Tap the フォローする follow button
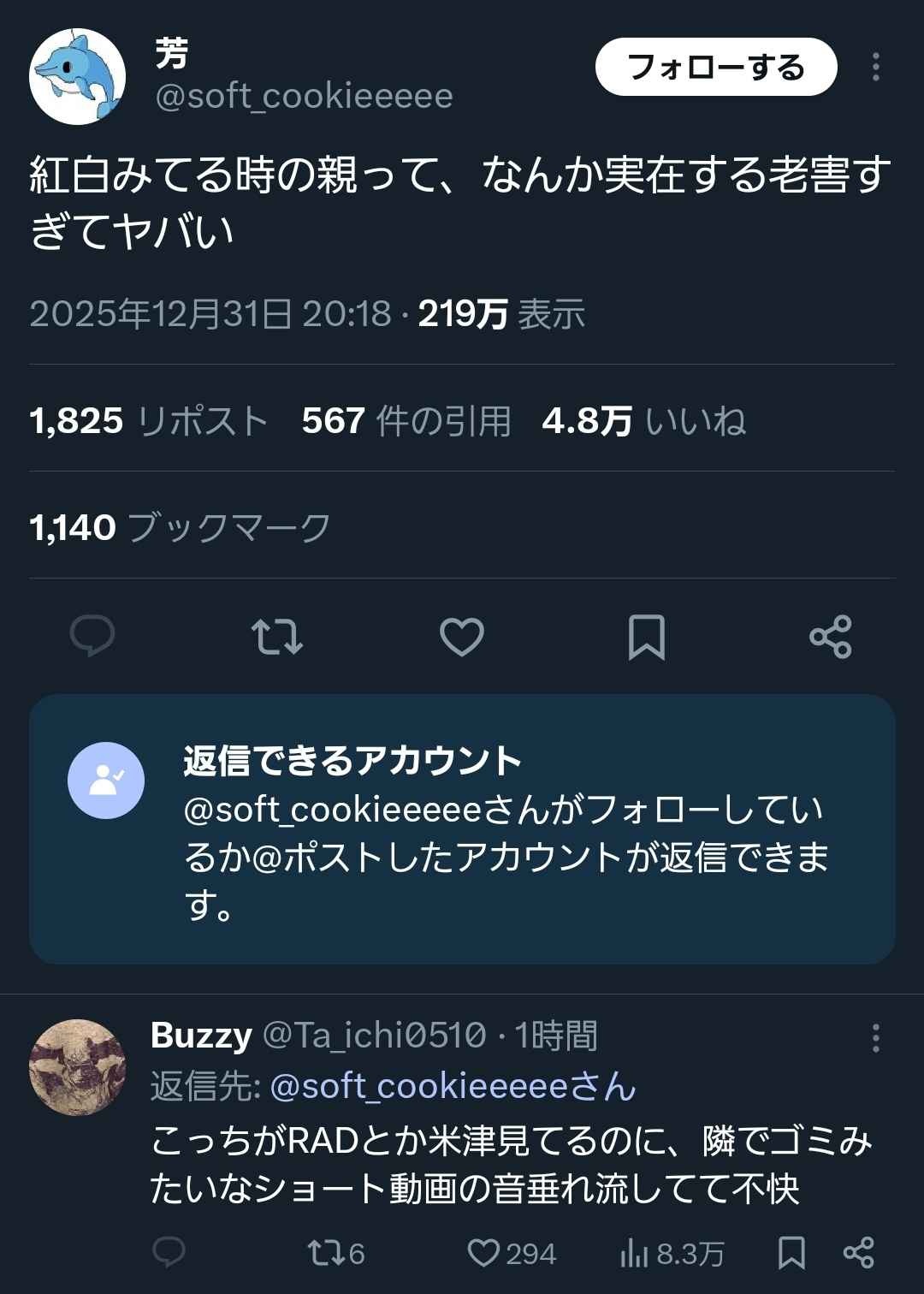This screenshot has width=924, height=1294. [x=715, y=67]
